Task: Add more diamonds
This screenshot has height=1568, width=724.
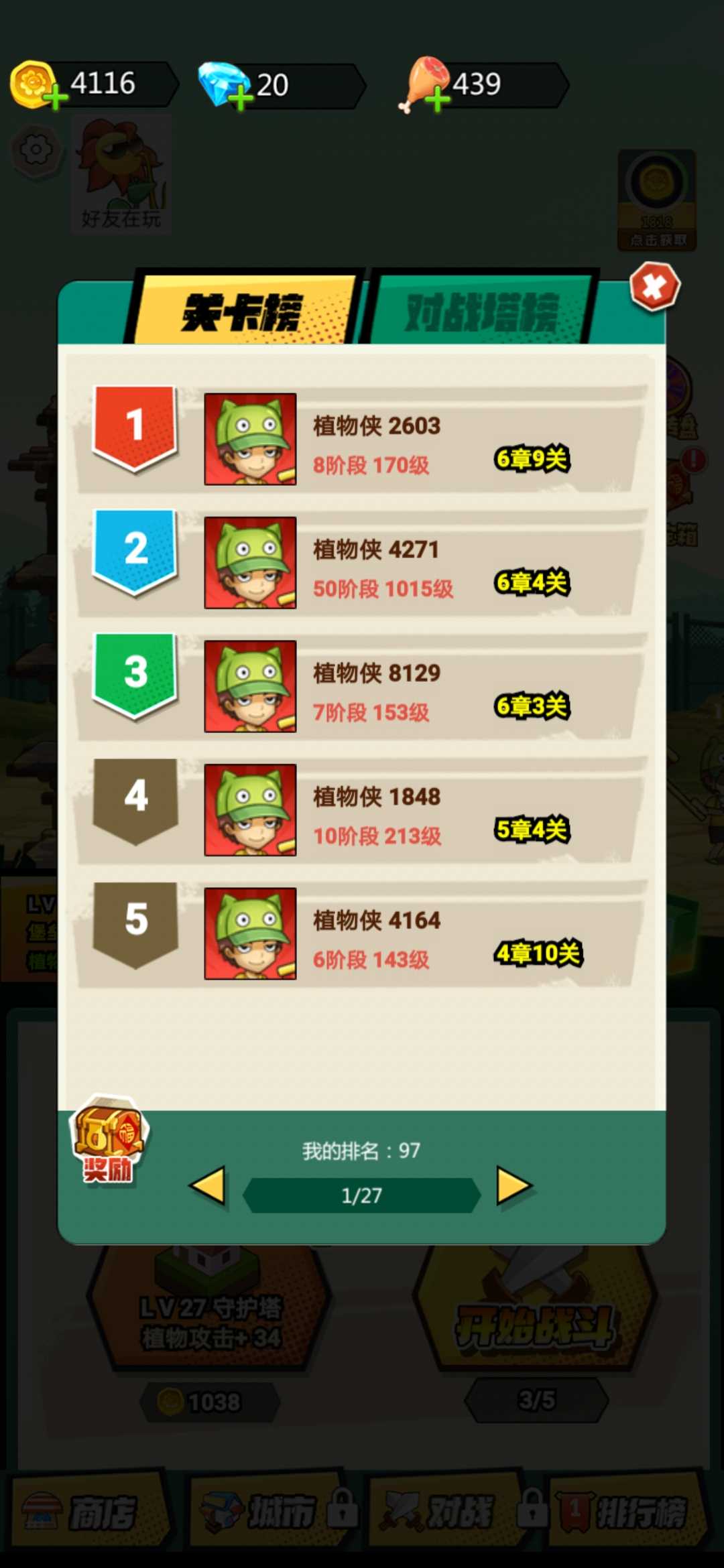Action: coord(241,99)
